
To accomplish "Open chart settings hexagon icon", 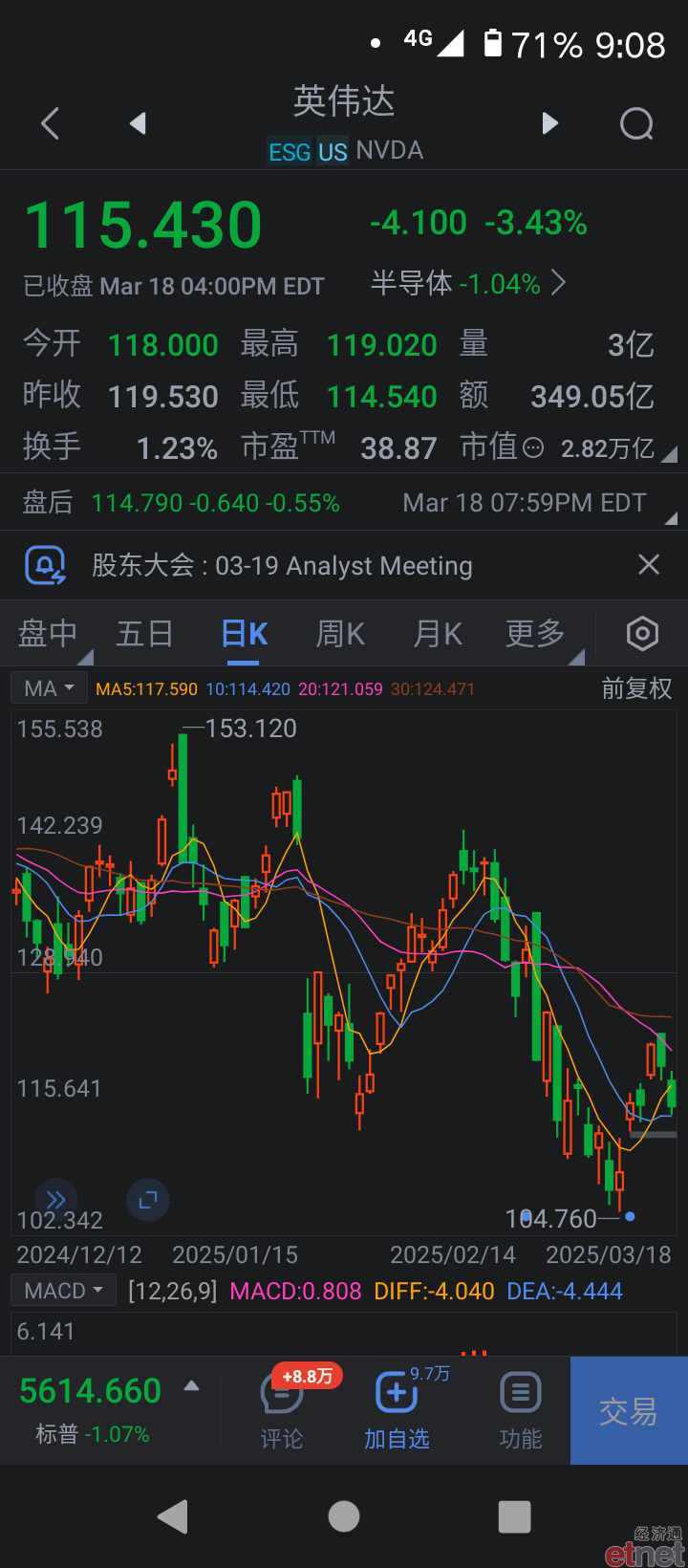I will pyautogui.click(x=642, y=633).
